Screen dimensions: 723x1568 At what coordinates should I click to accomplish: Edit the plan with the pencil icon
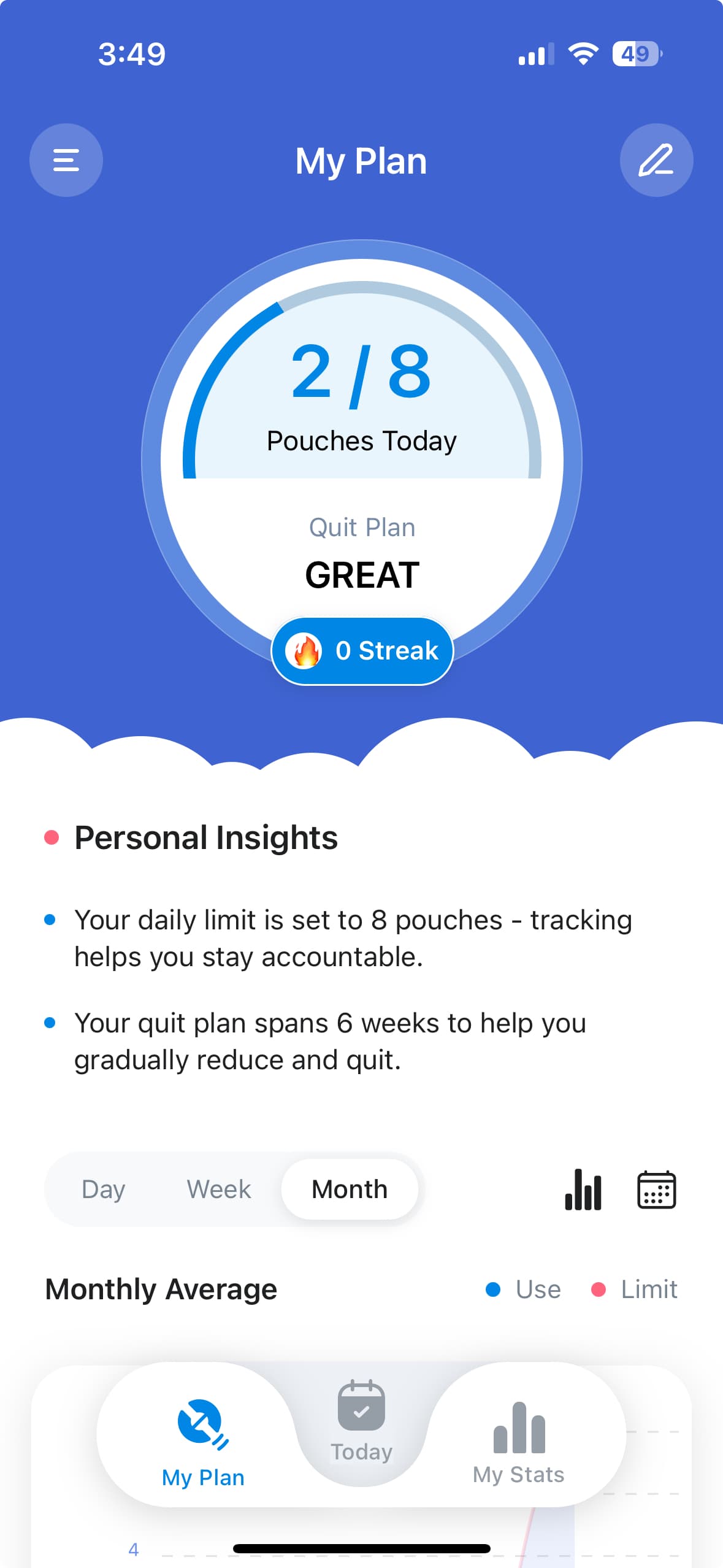(x=656, y=160)
